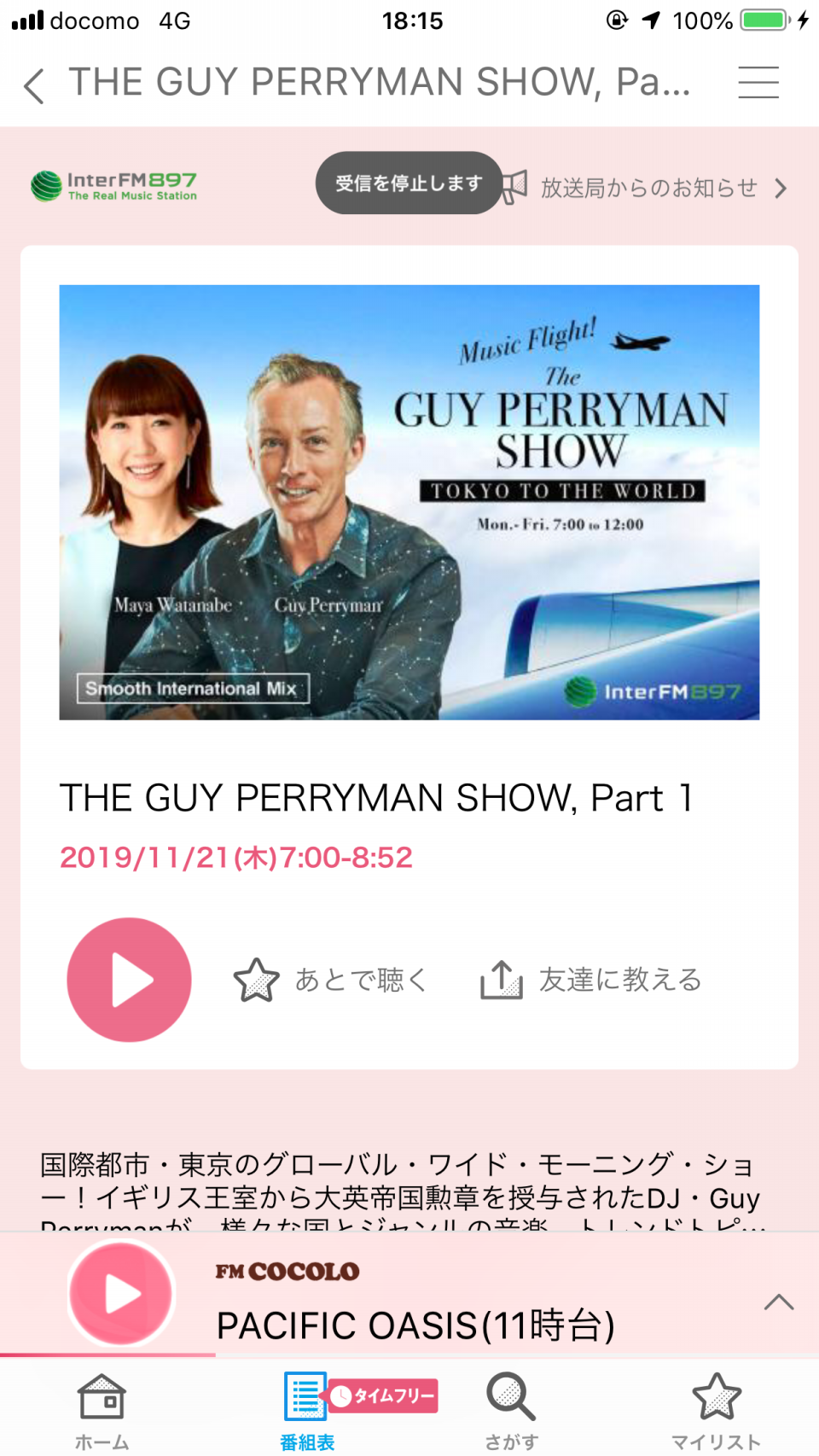Play THE GUY PERRYMAN SHOW, Part 1
The image size is (819, 1456).
[x=129, y=980]
